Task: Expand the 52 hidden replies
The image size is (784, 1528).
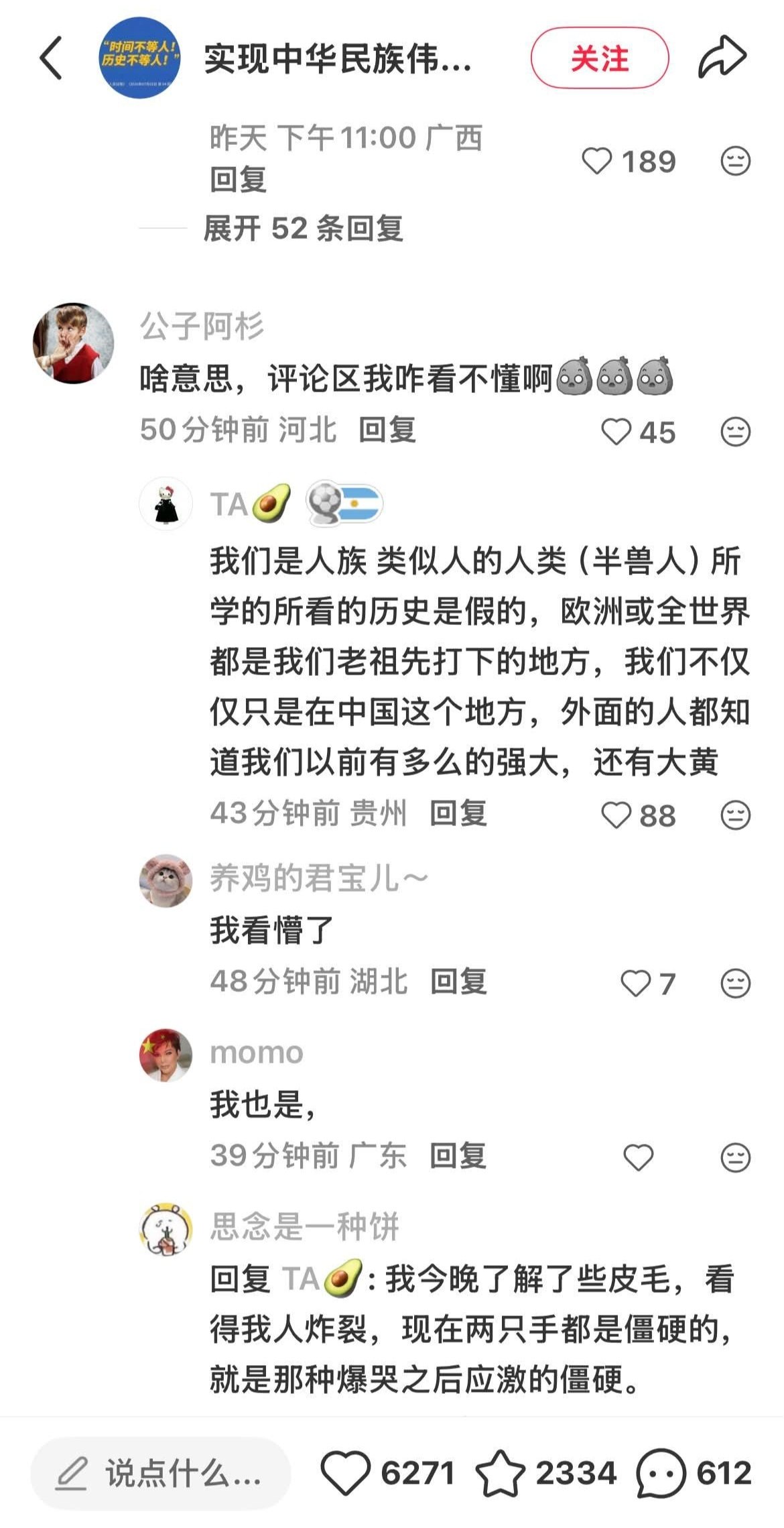Action: click(303, 229)
